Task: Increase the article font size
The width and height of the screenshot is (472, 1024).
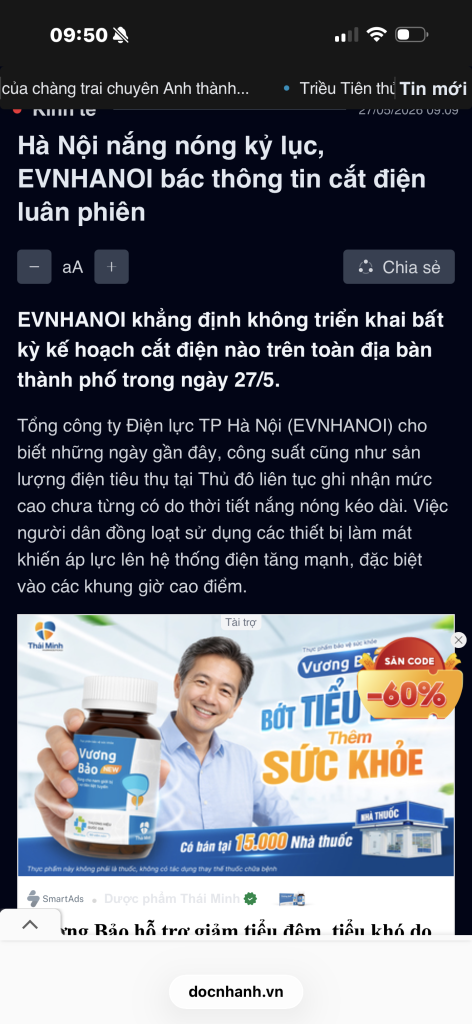Action: pyautogui.click(x=112, y=266)
